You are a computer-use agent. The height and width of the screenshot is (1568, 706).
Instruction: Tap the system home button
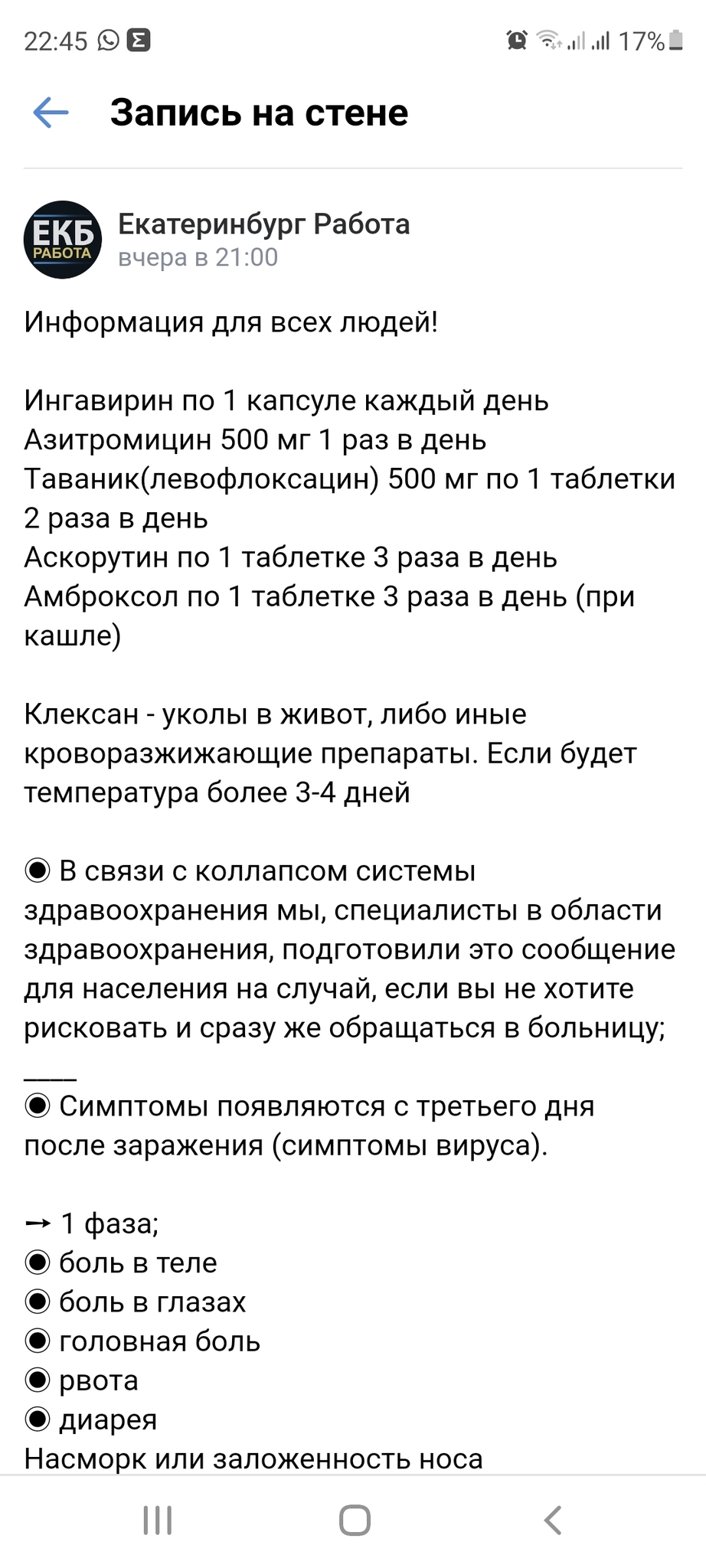355,1520
